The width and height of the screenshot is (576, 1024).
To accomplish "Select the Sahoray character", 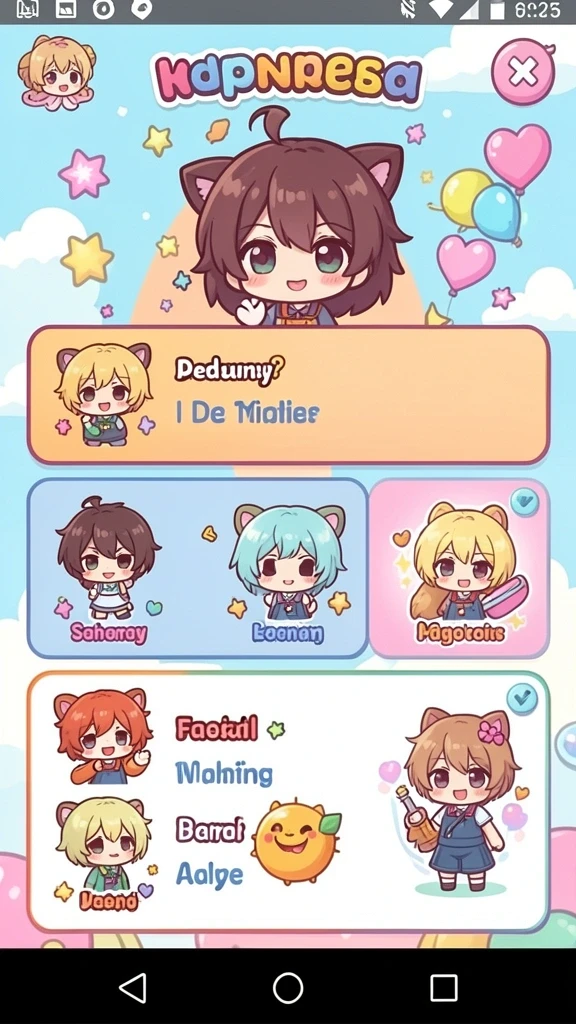I will pyautogui.click(x=108, y=570).
